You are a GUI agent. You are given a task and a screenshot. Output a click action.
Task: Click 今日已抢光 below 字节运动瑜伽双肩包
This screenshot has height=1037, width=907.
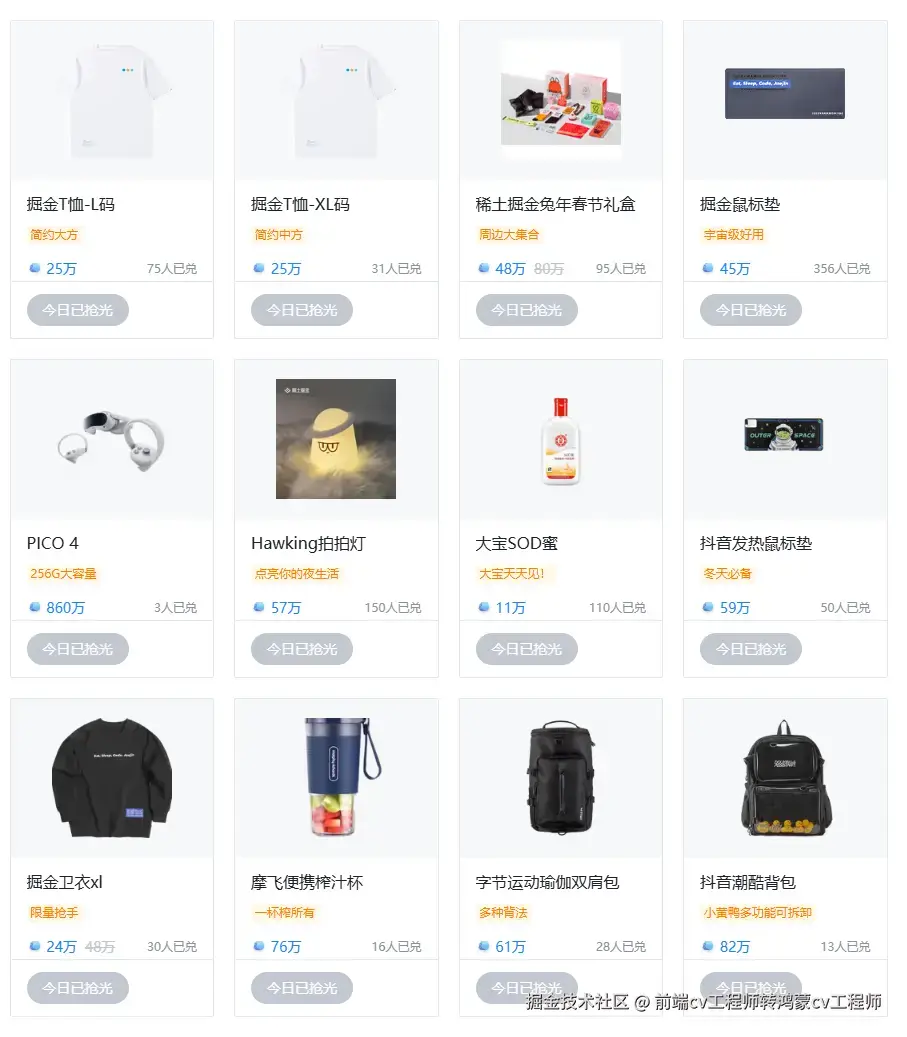pyautogui.click(x=525, y=987)
